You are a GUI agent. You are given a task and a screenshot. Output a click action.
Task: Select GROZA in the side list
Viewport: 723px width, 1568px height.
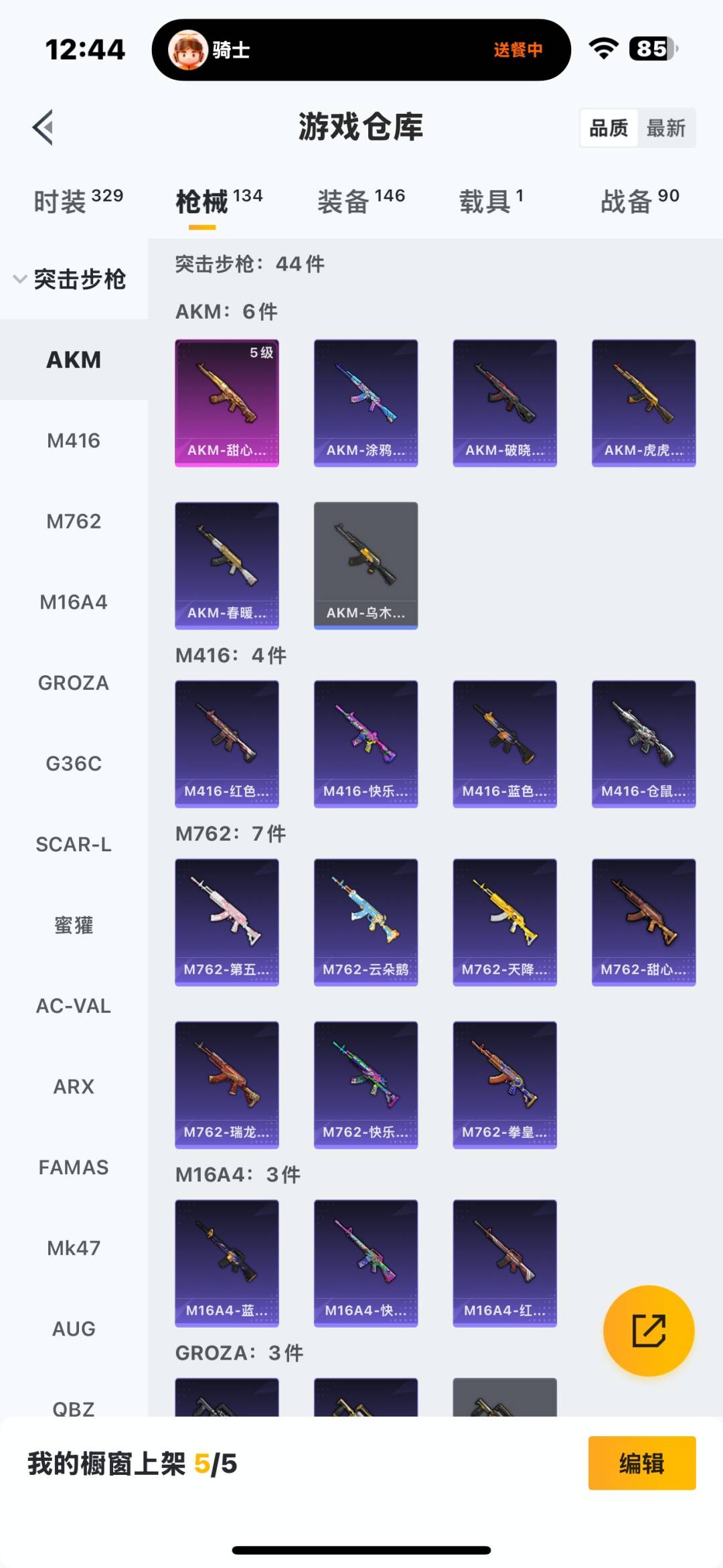[x=74, y=683]
